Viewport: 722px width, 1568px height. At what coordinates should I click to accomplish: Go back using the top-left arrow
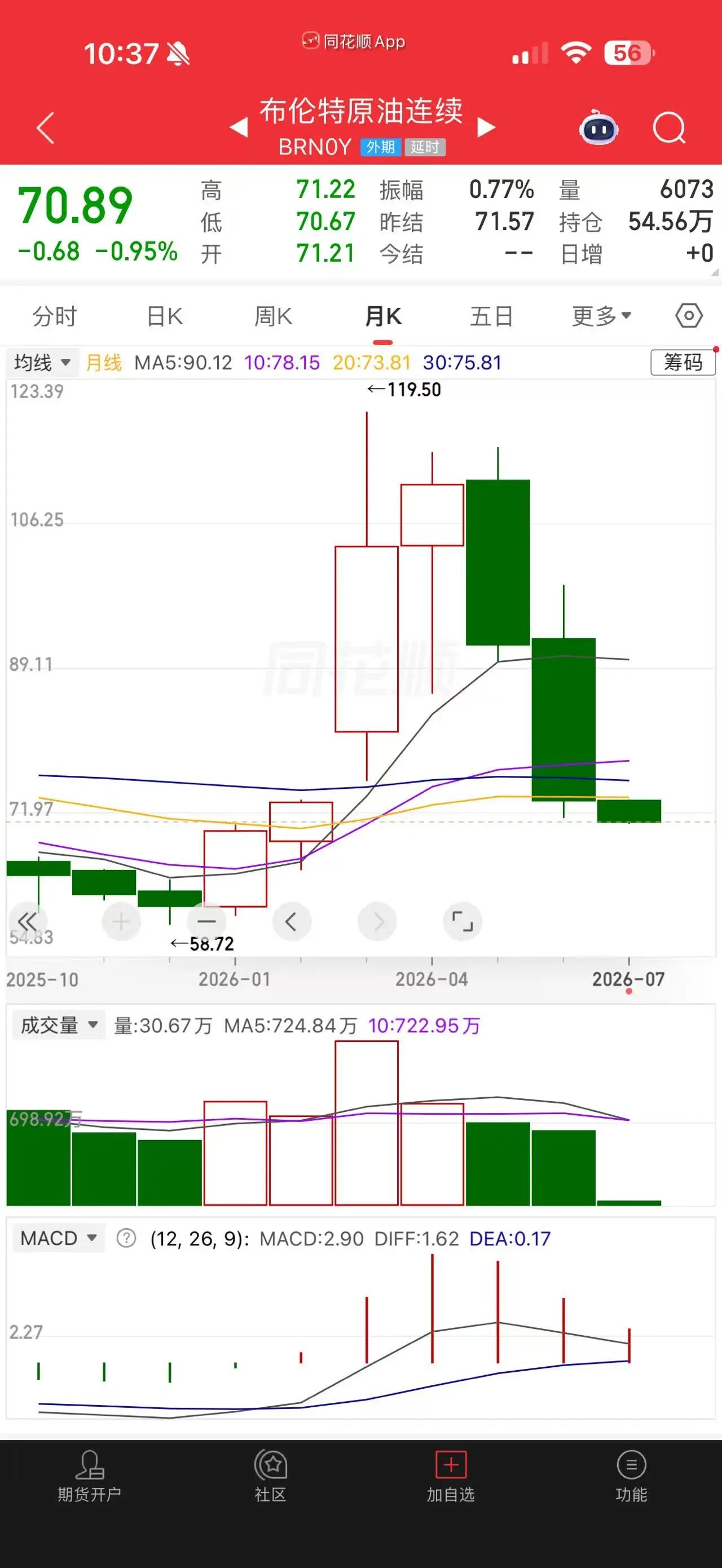click(46, 128)
